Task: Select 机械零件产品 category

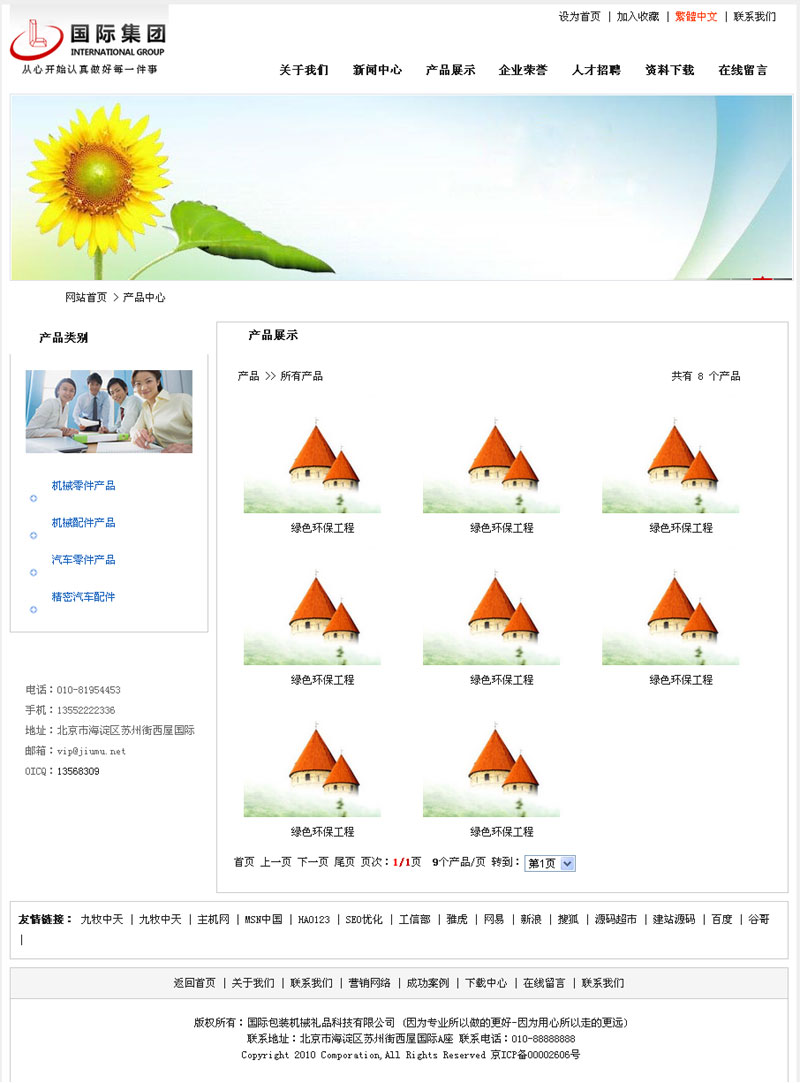Action: click(83, 486)
